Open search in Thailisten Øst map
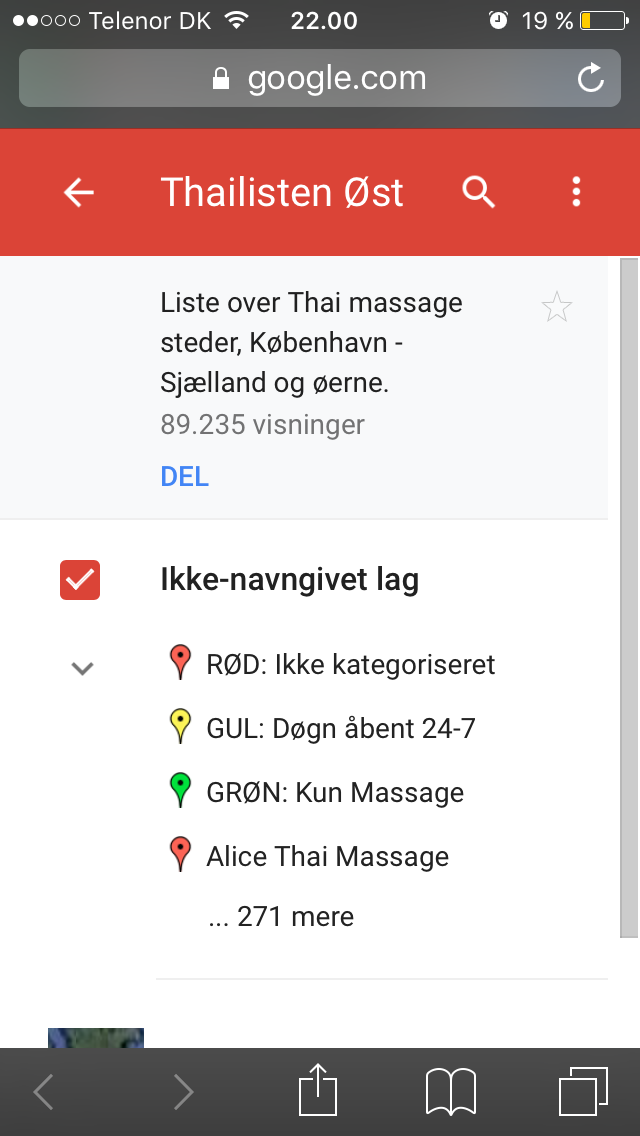Screen dimensions: 640x1136 click(478, 193)
